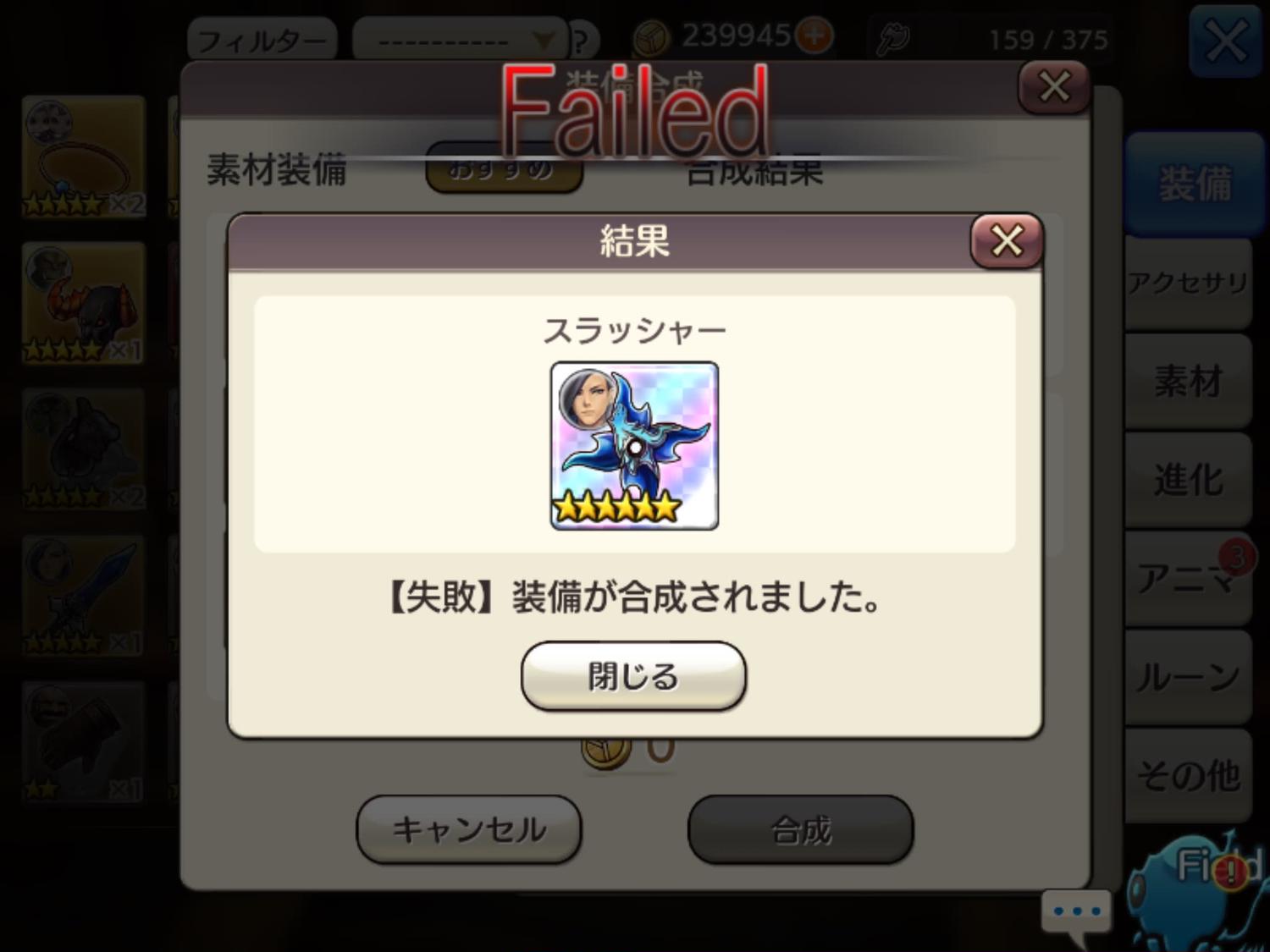The height and width of the screenshot is (952, 1270).
Task: Switch to the 進化 tab
Action: [1187, 480]
